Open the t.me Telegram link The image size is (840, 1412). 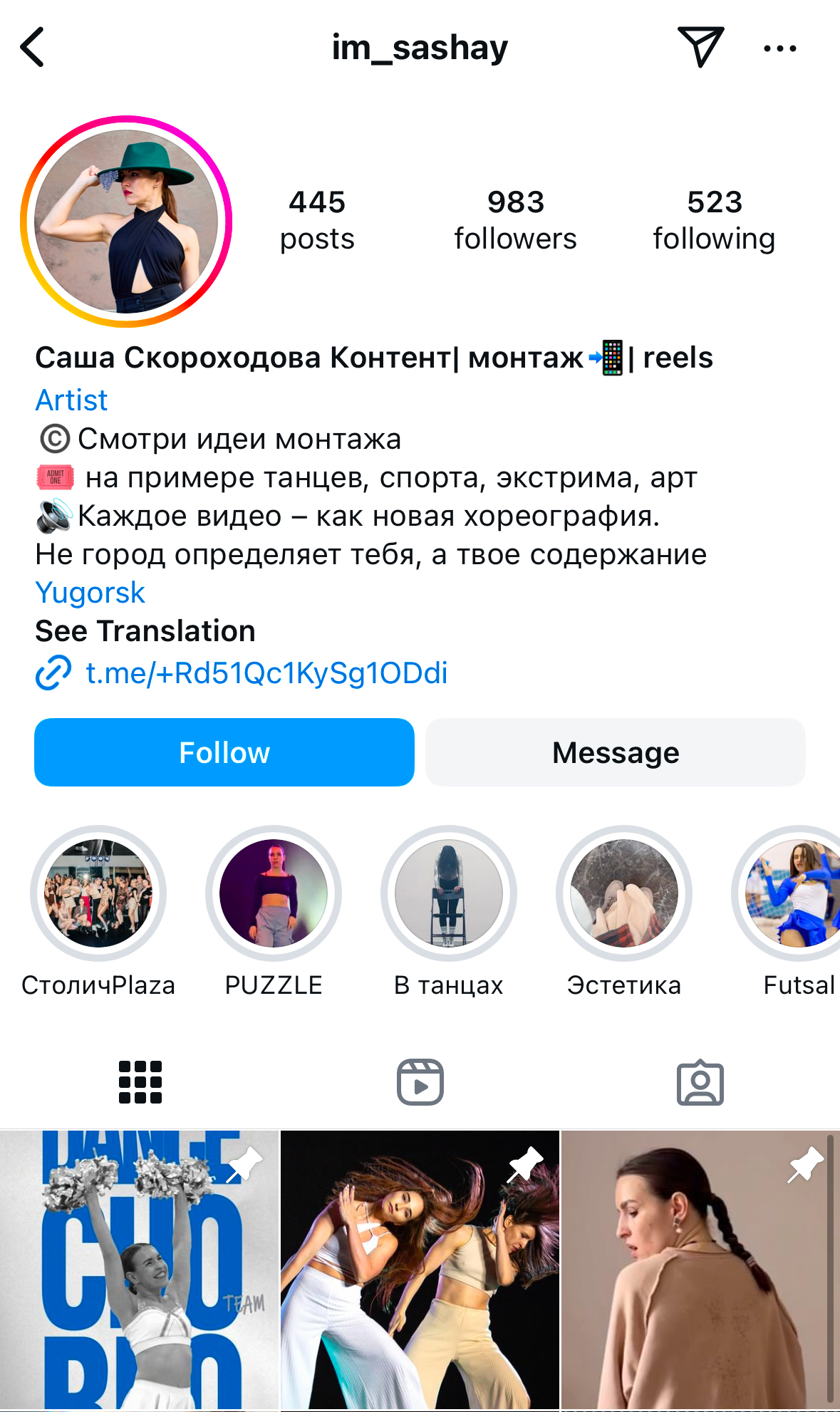(266, 673)
